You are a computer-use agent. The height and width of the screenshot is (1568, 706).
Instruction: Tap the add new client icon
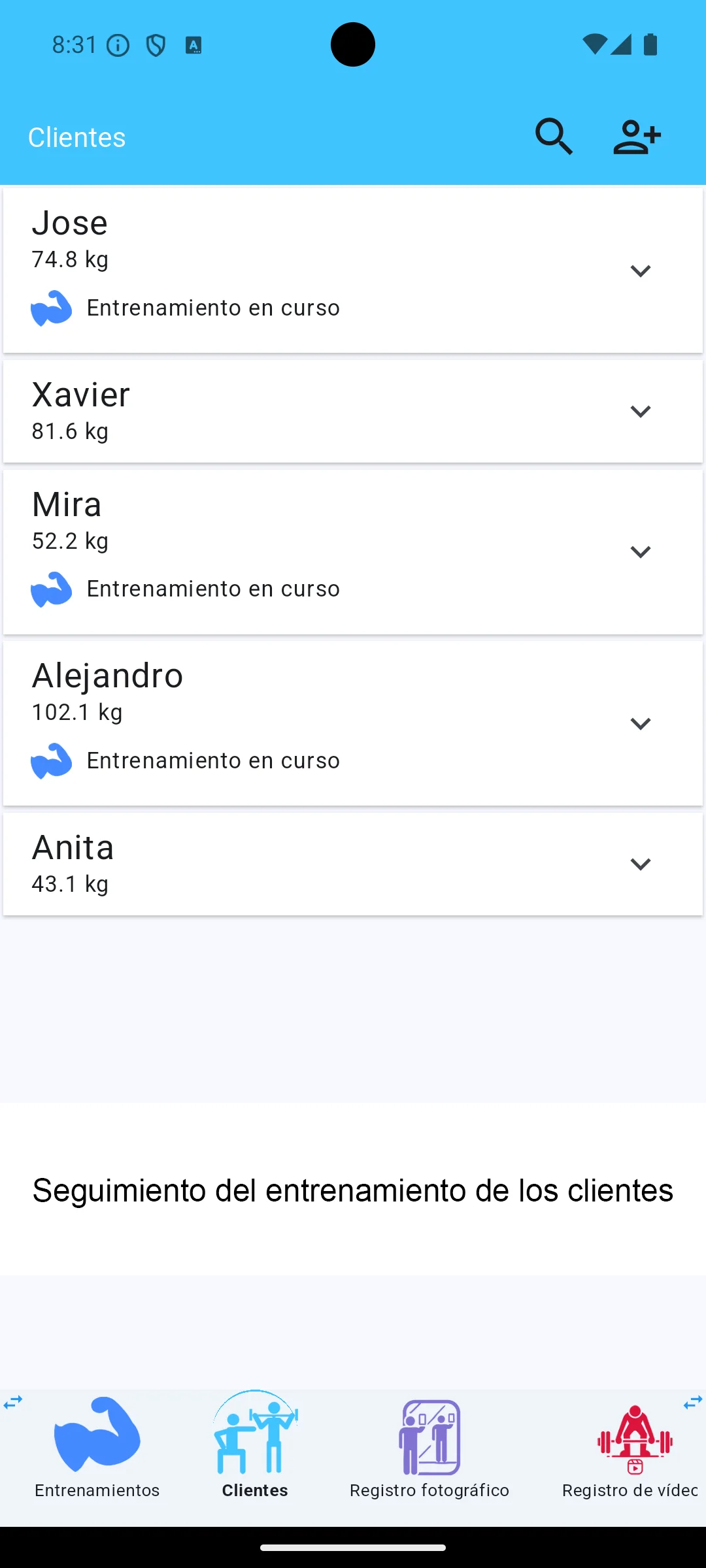[637, 137]
